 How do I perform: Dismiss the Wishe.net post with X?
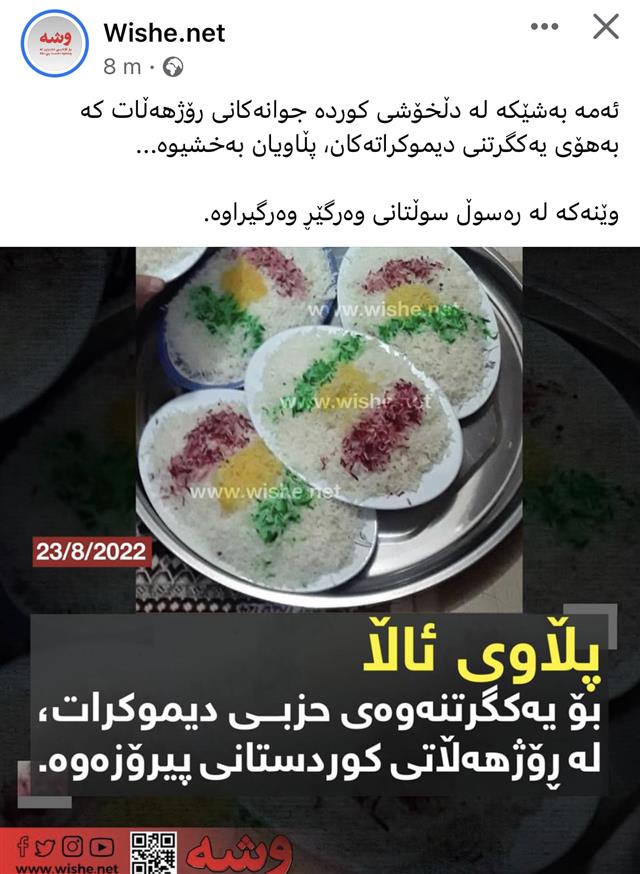(x=605, y=28)
